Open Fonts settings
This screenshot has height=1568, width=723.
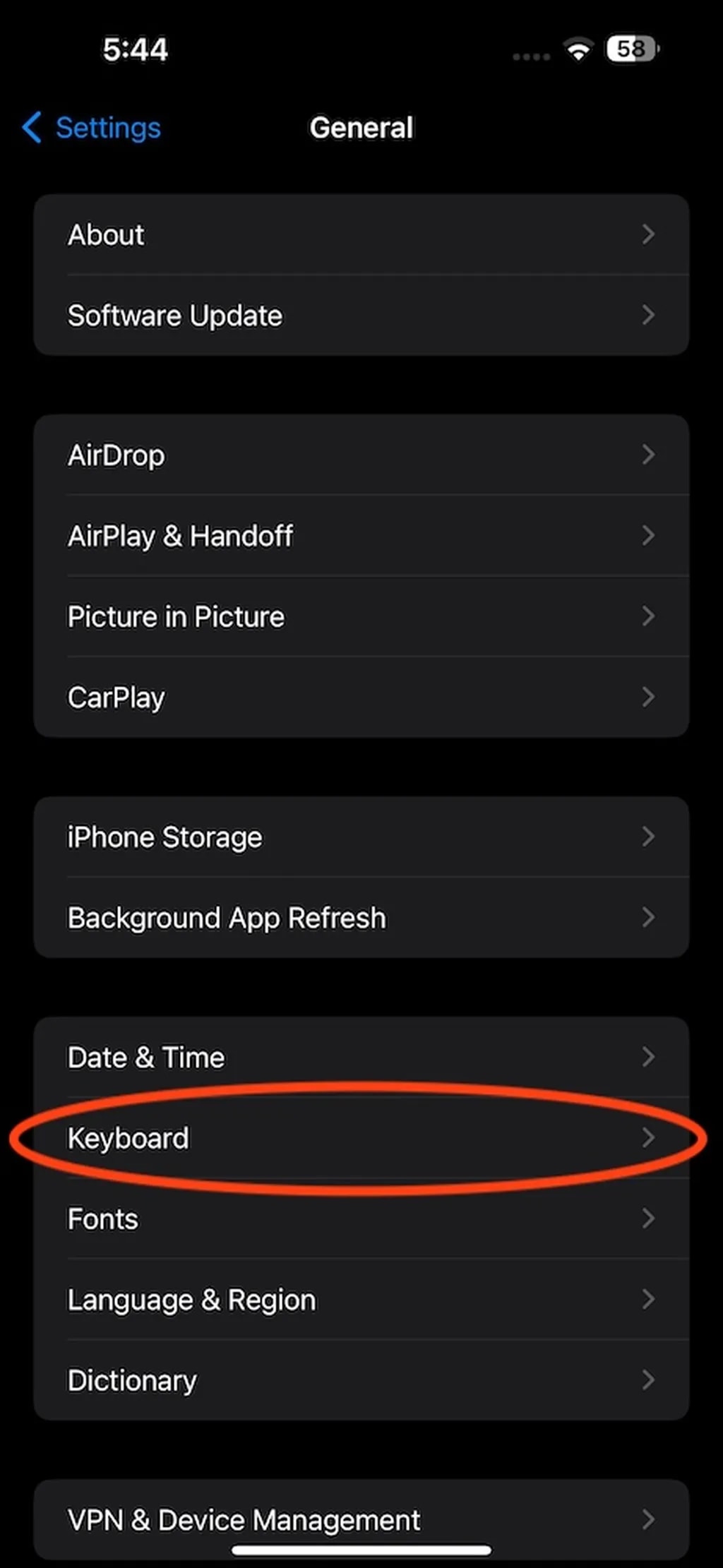(x=360, y=1219)
